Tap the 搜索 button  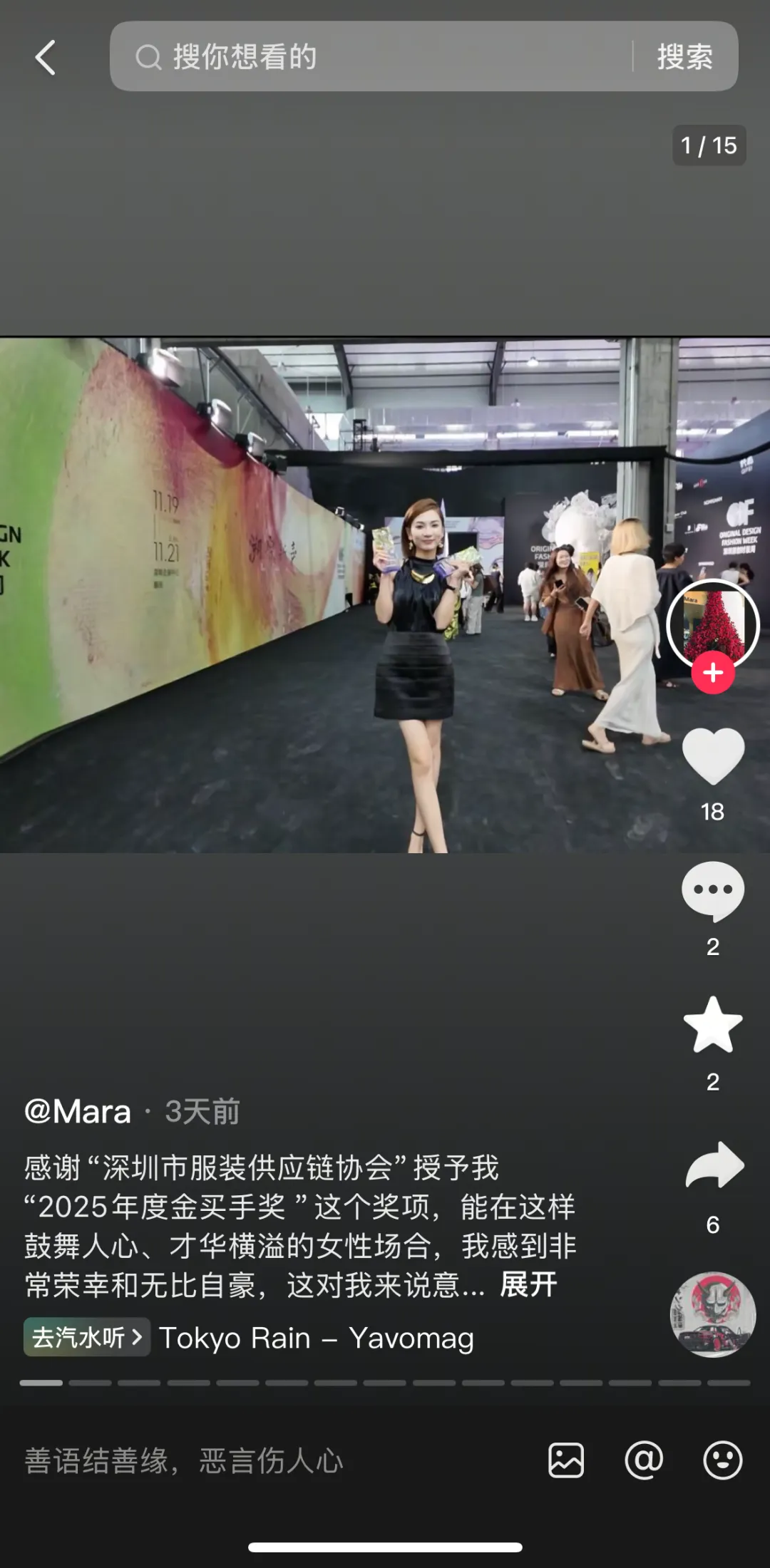click(x=684, y=56)
